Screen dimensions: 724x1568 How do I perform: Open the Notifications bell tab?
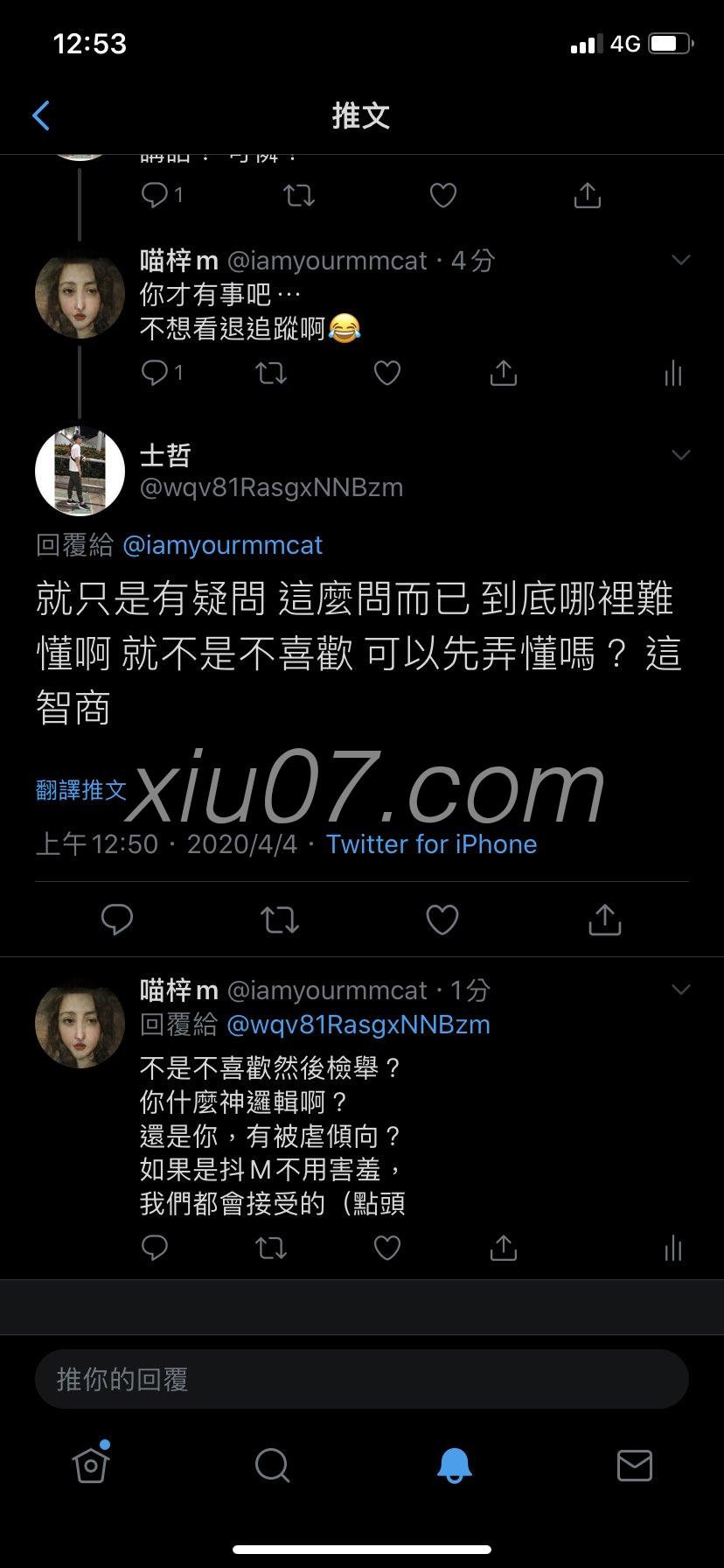454,1465
